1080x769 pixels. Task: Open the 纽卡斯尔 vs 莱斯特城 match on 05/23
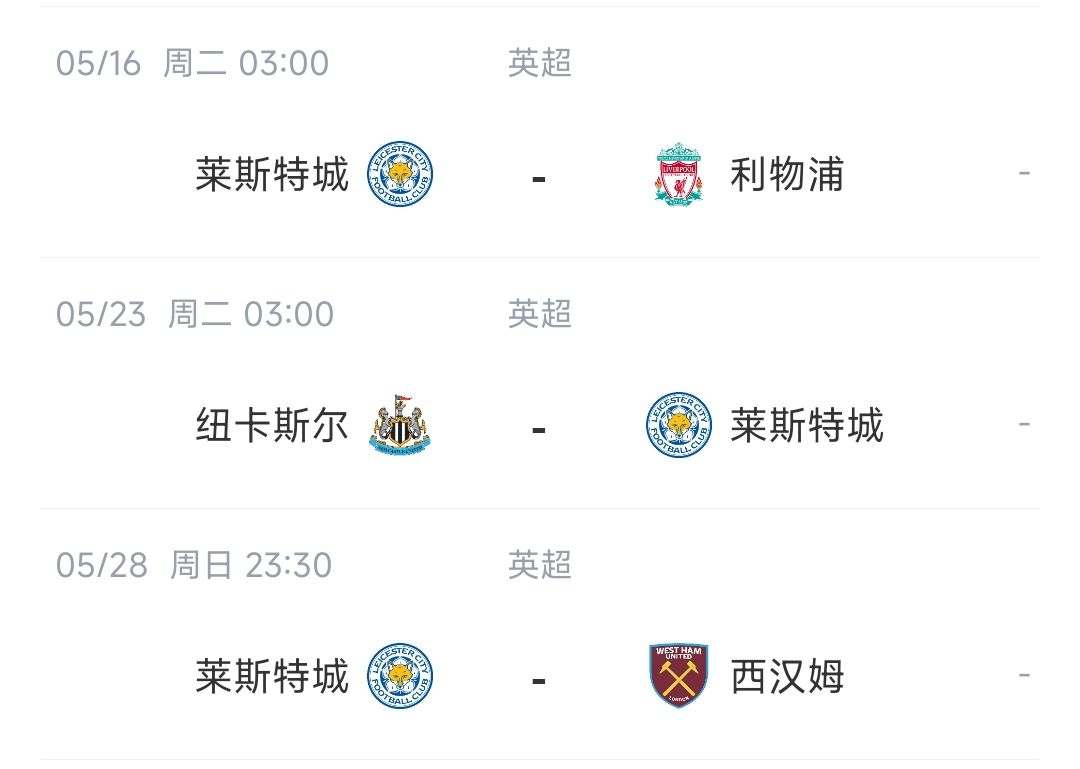(540, 427)
